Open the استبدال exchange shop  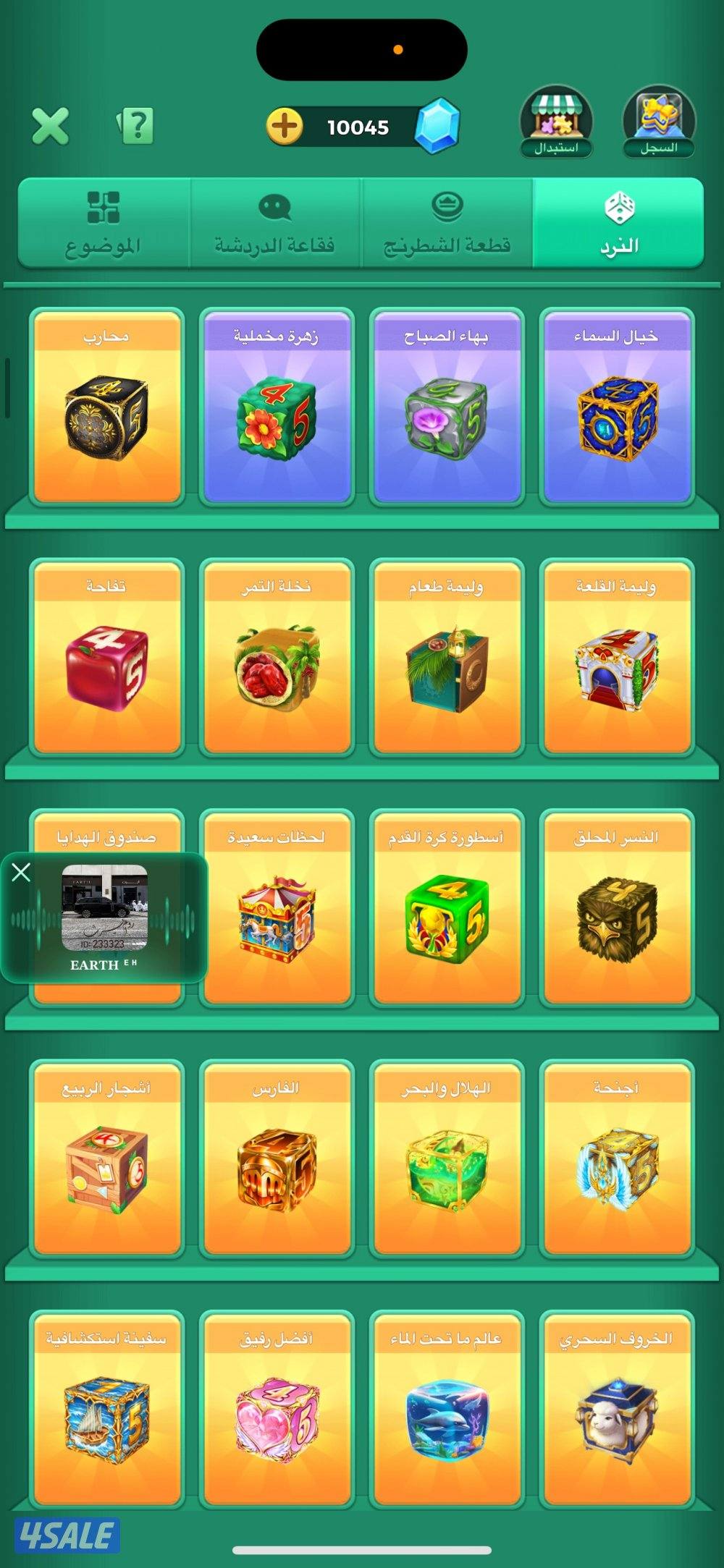556,123
